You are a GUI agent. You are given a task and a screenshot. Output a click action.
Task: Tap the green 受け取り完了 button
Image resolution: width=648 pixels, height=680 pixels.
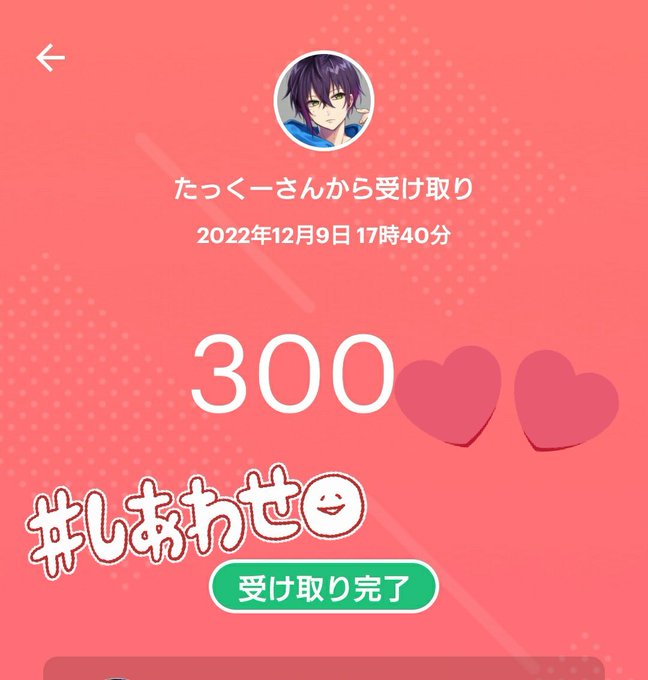(x=324, y=587)
